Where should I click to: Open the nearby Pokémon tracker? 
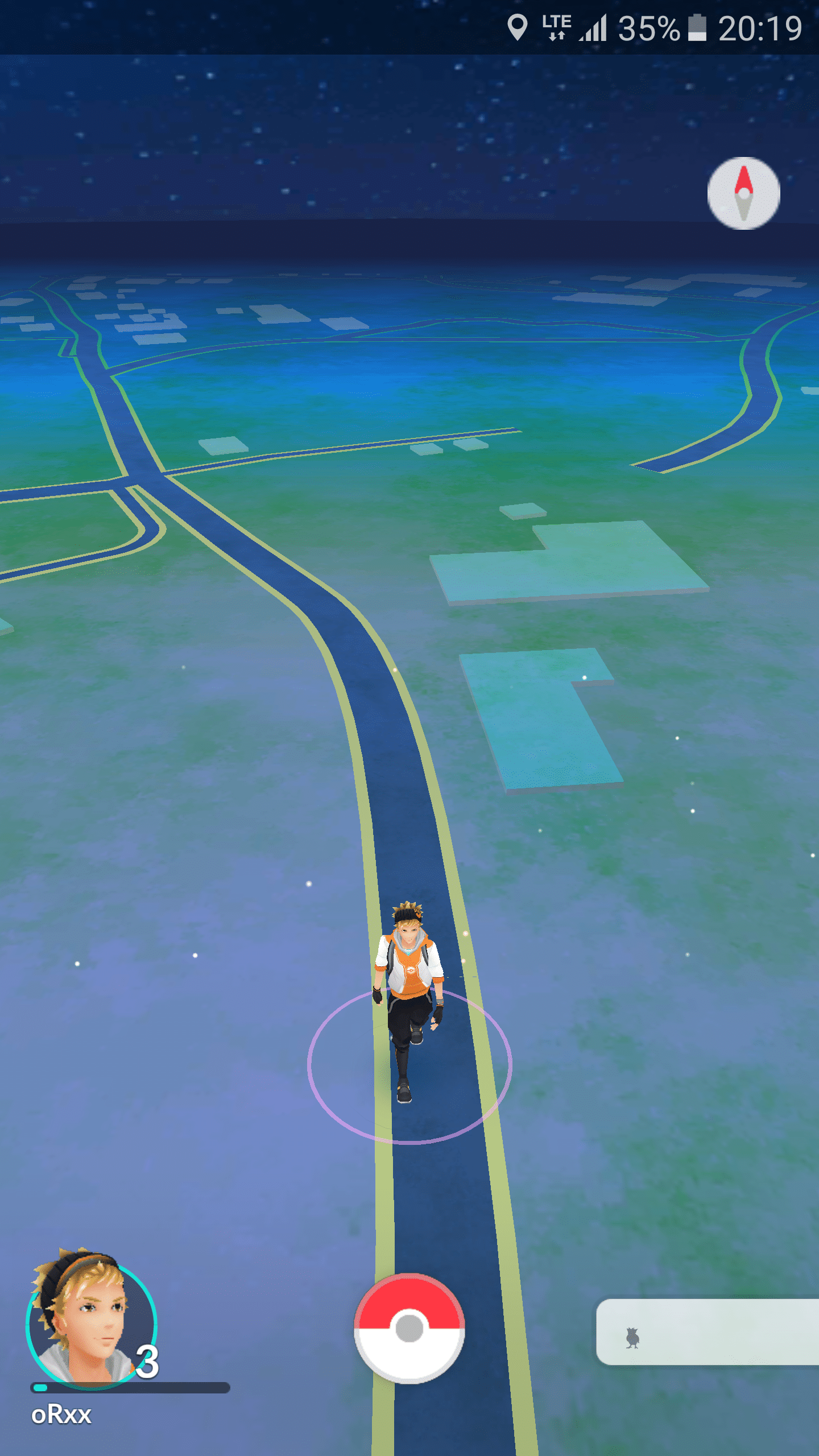(x=706, y=1331)
